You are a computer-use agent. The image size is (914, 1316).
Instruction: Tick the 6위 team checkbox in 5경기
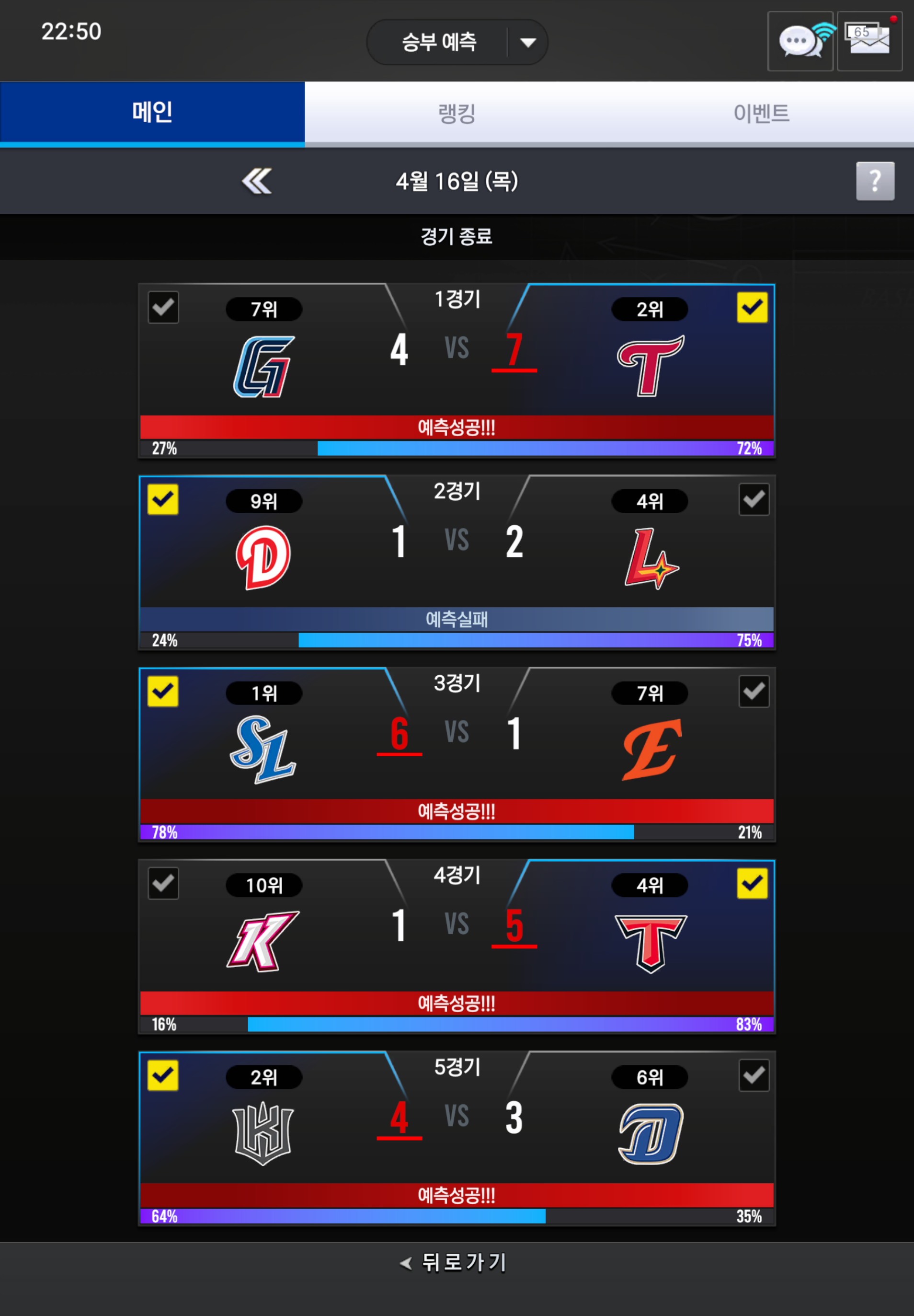(x=754, y=1075)
